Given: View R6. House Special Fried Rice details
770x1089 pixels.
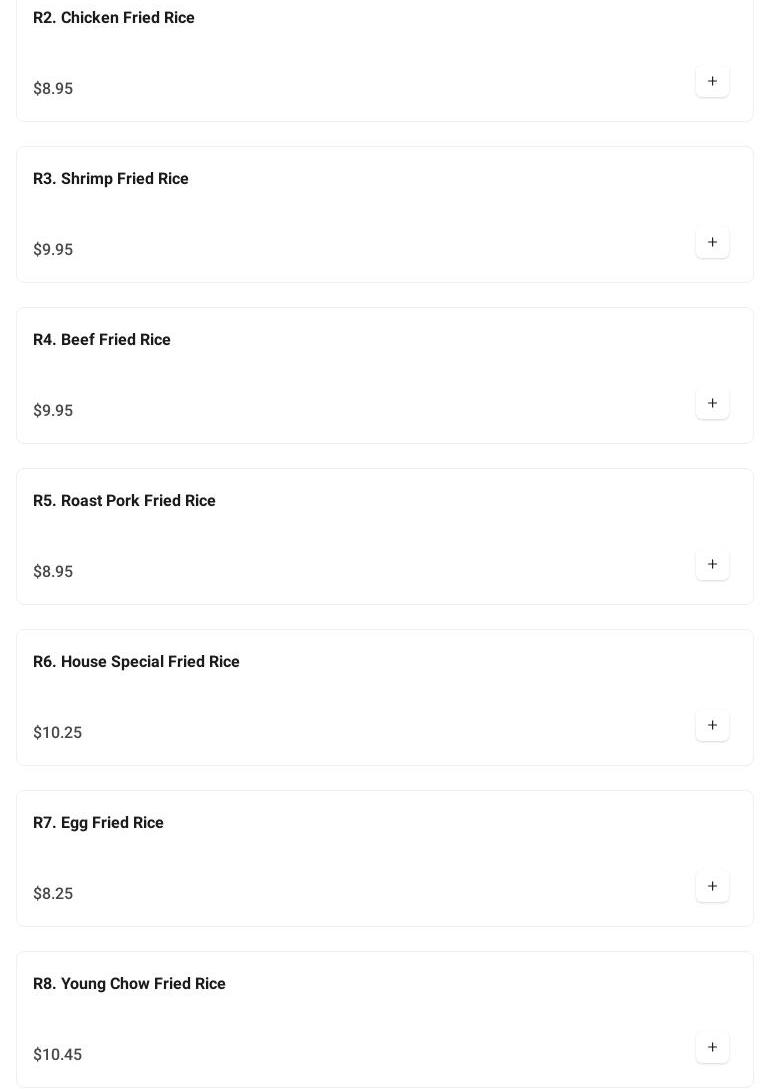Looking at the screenshot, I should tap(136, 662).
